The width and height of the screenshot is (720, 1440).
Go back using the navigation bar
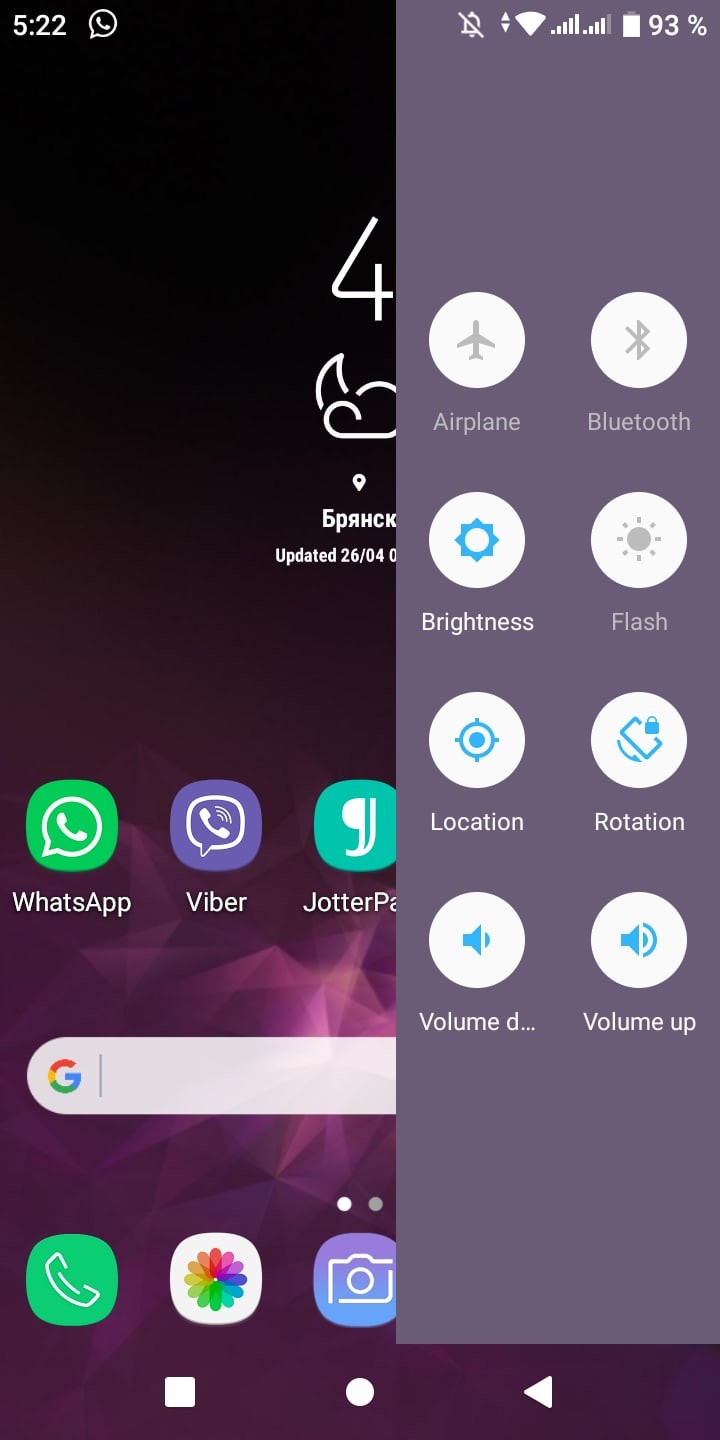[538, 1392]
